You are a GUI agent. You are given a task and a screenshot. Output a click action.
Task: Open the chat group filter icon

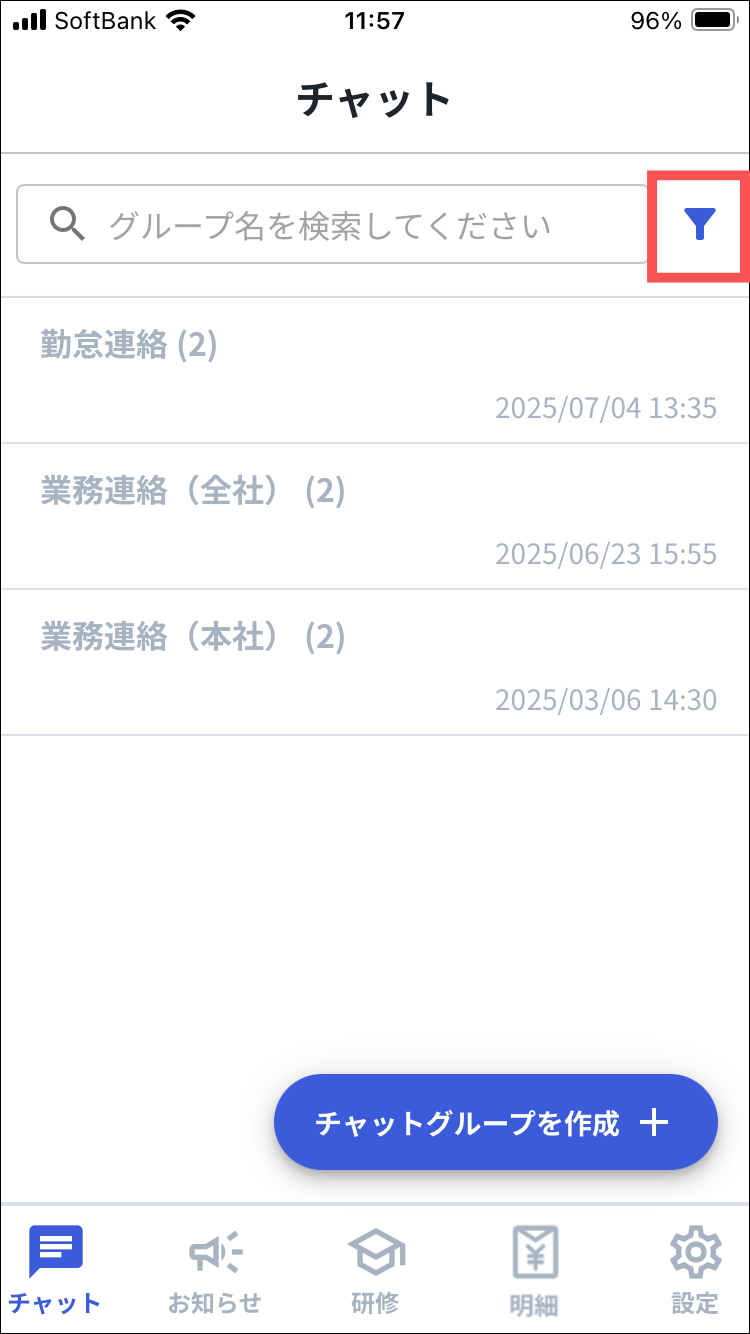pyautogui.click(x=701, y=225)
